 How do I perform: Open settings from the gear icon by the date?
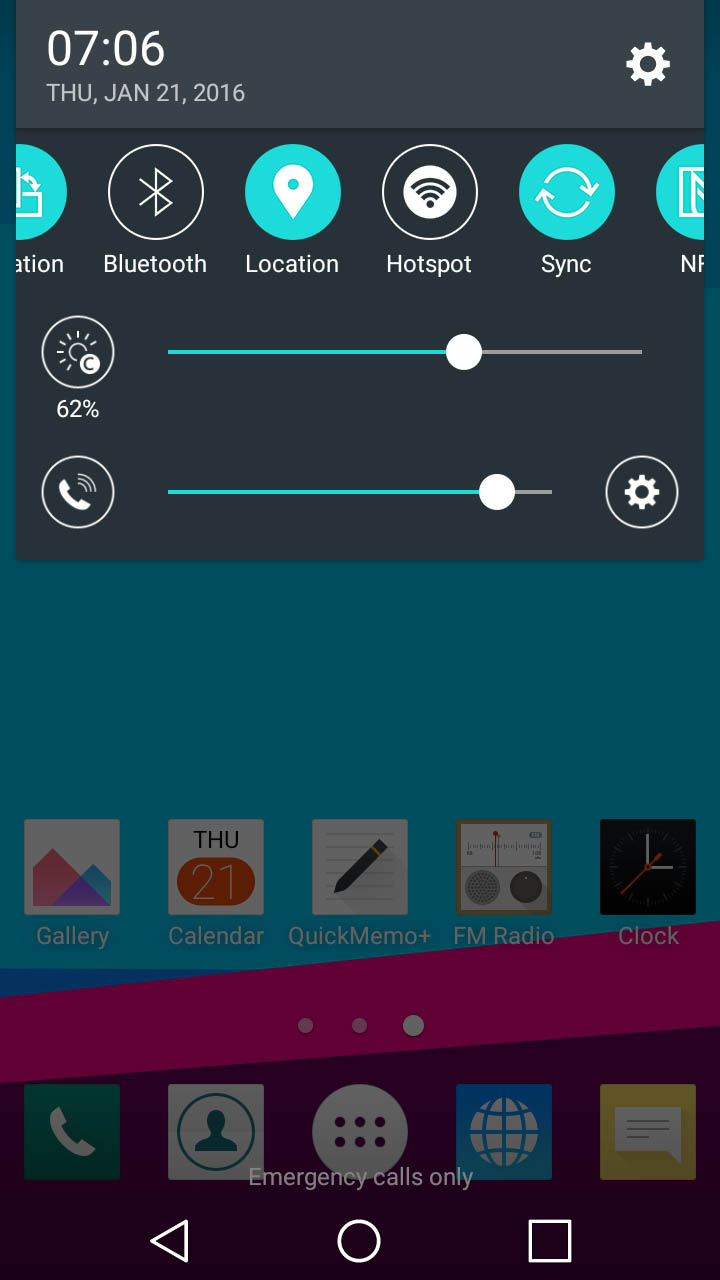click(648, 65)
